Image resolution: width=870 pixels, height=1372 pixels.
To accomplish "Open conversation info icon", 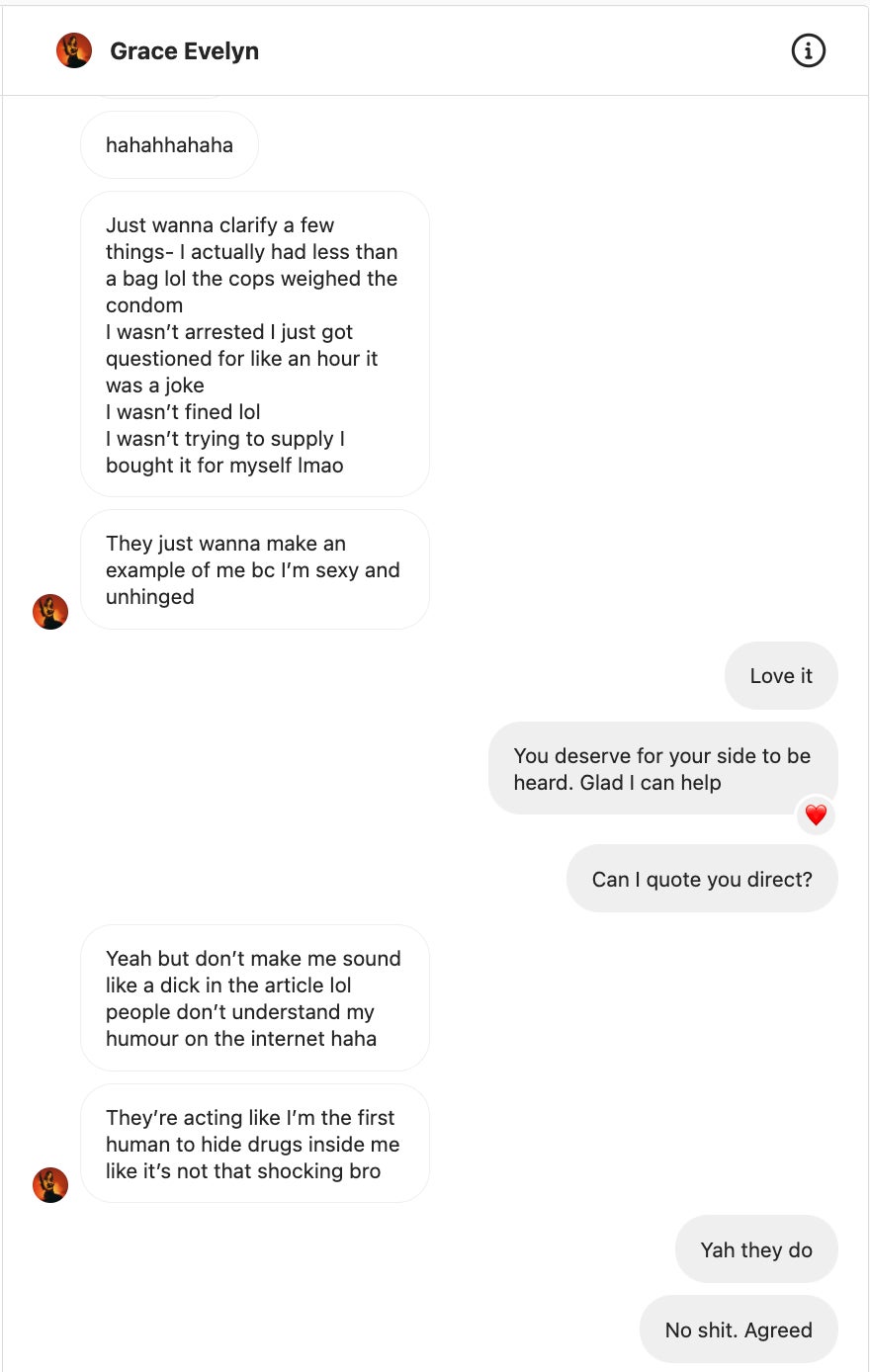I will pyautogui.click(x=808, y=50).
